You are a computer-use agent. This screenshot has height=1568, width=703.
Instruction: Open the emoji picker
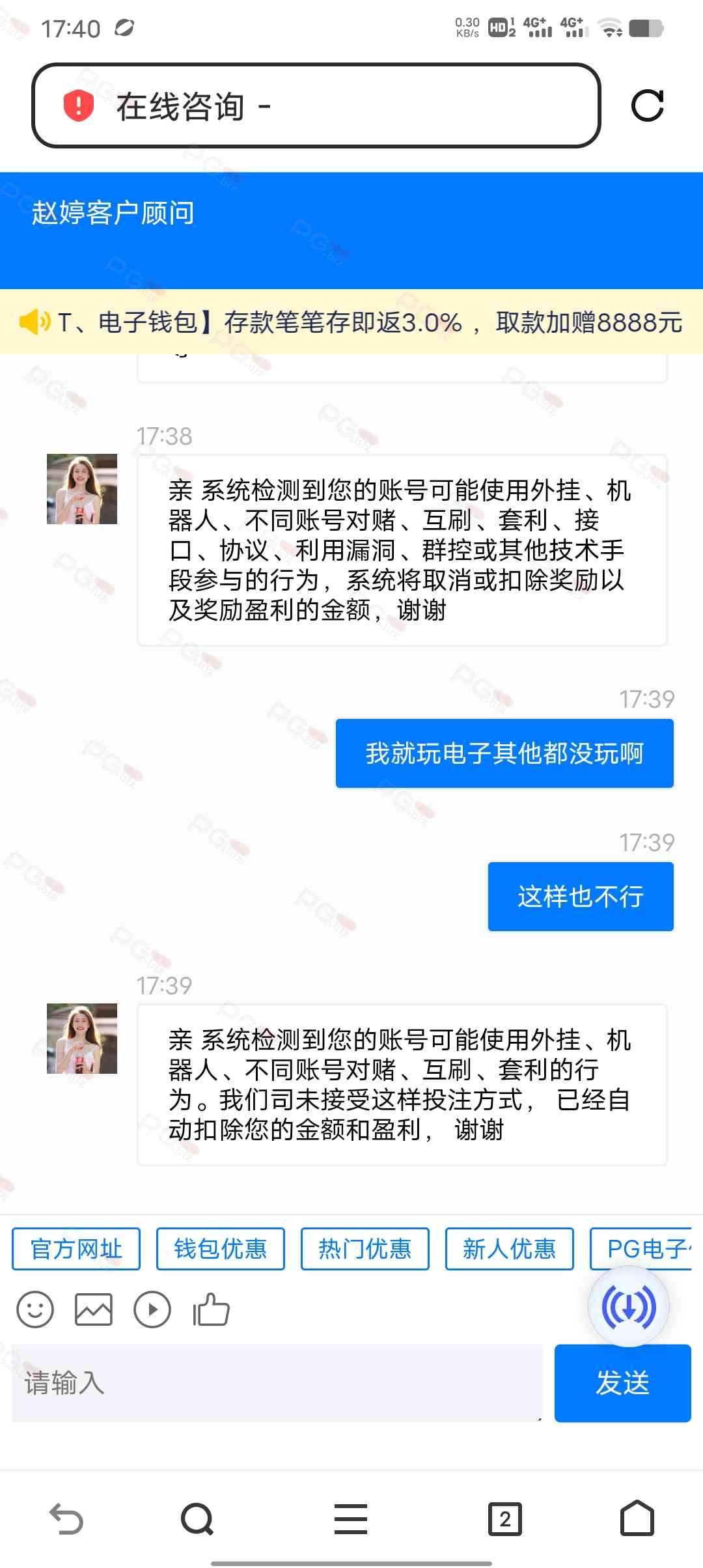click(x=35, y=1309)
